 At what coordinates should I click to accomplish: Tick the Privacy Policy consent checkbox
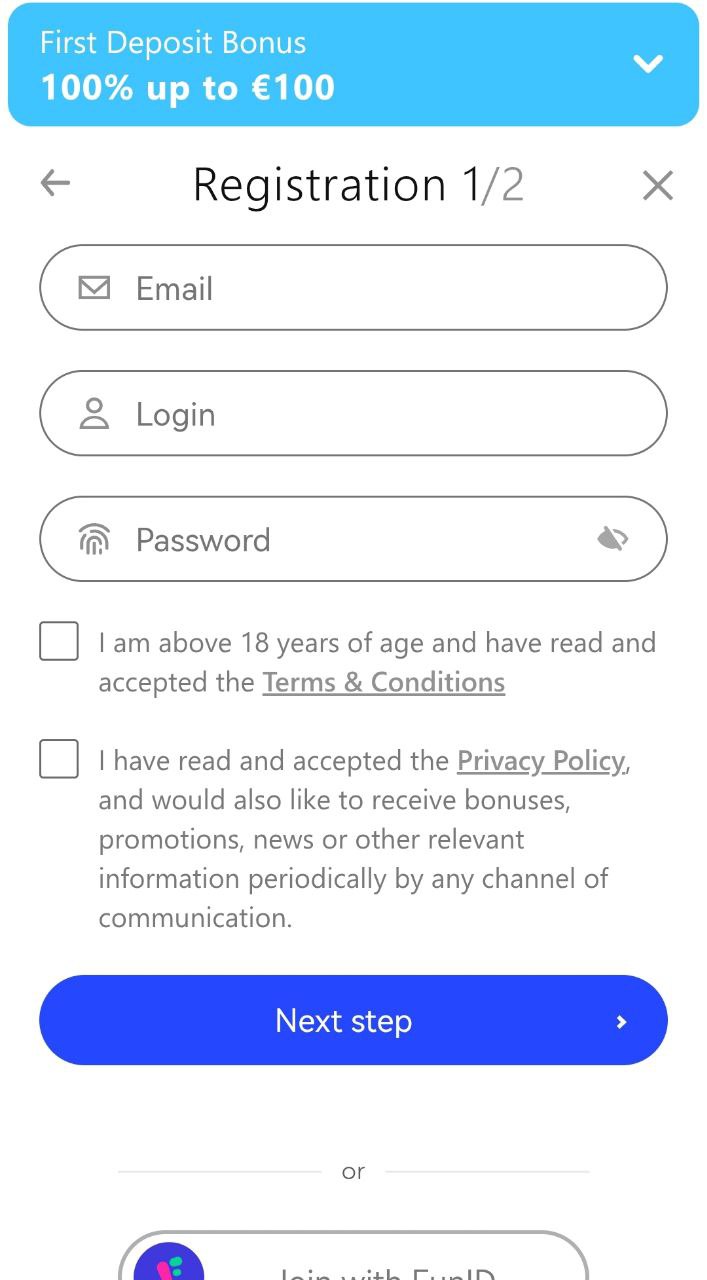click(x=59, y=759)
